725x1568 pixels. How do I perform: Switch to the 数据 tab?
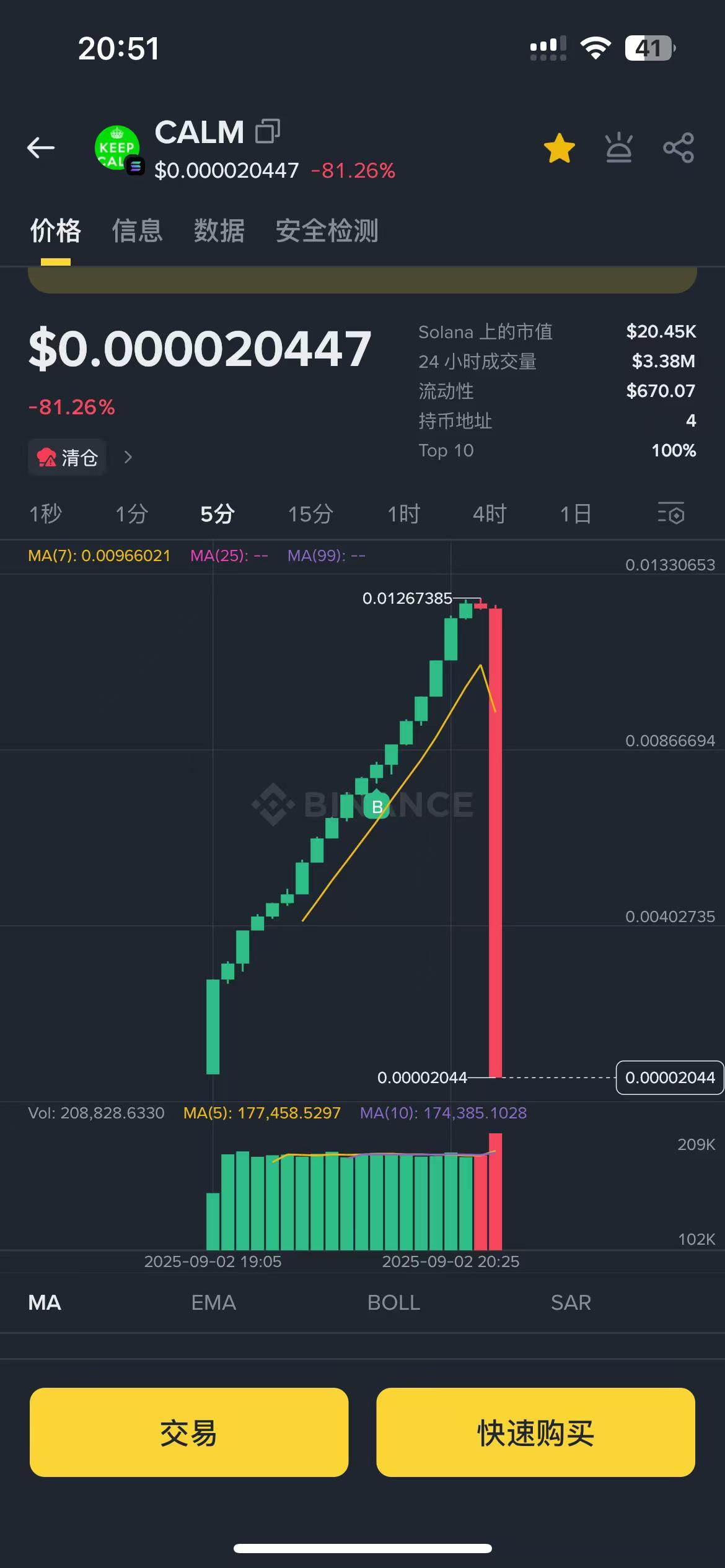click(219, 231)
